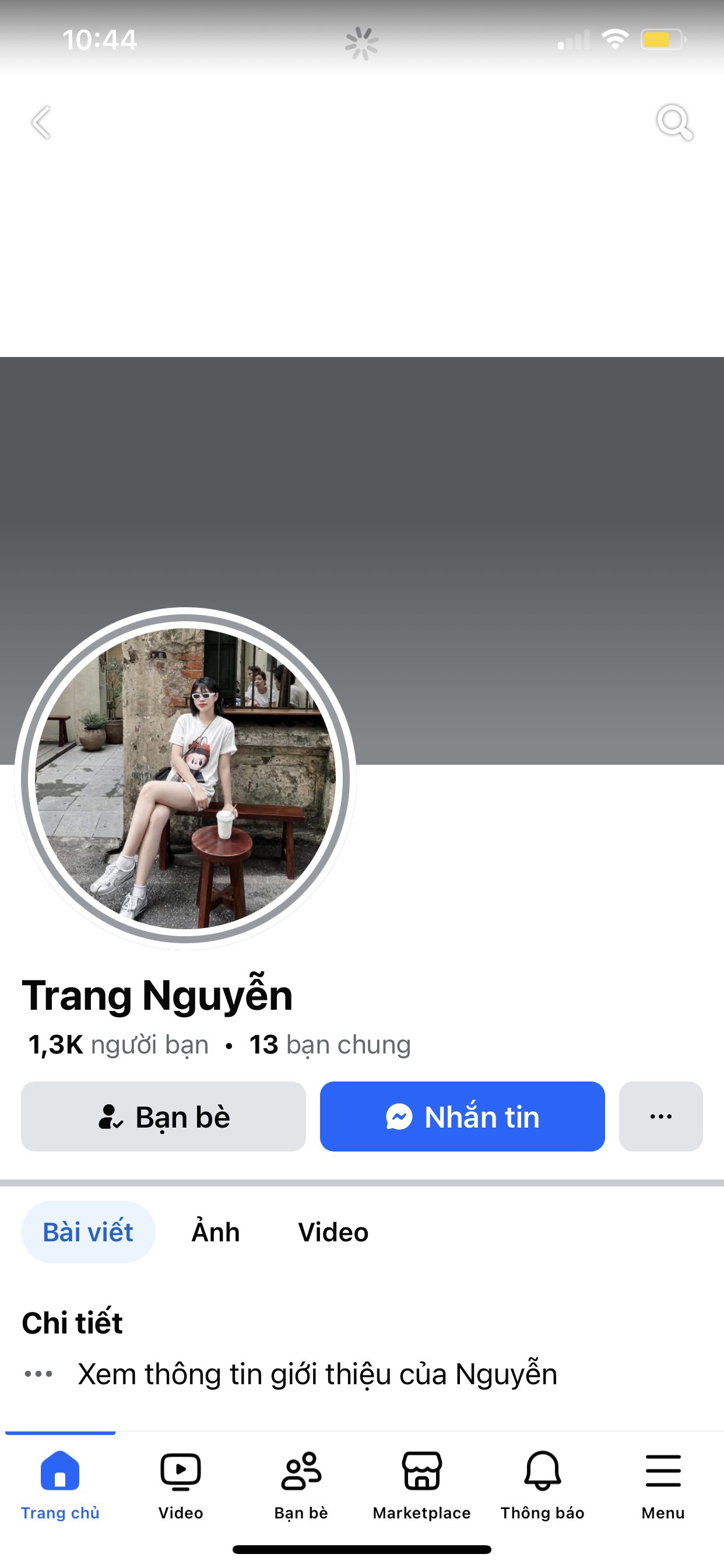Open Bạn bè in the bottom navigation
Image resolution: width=724 pixels, height=1568 pixels.
pos(301,1484)
